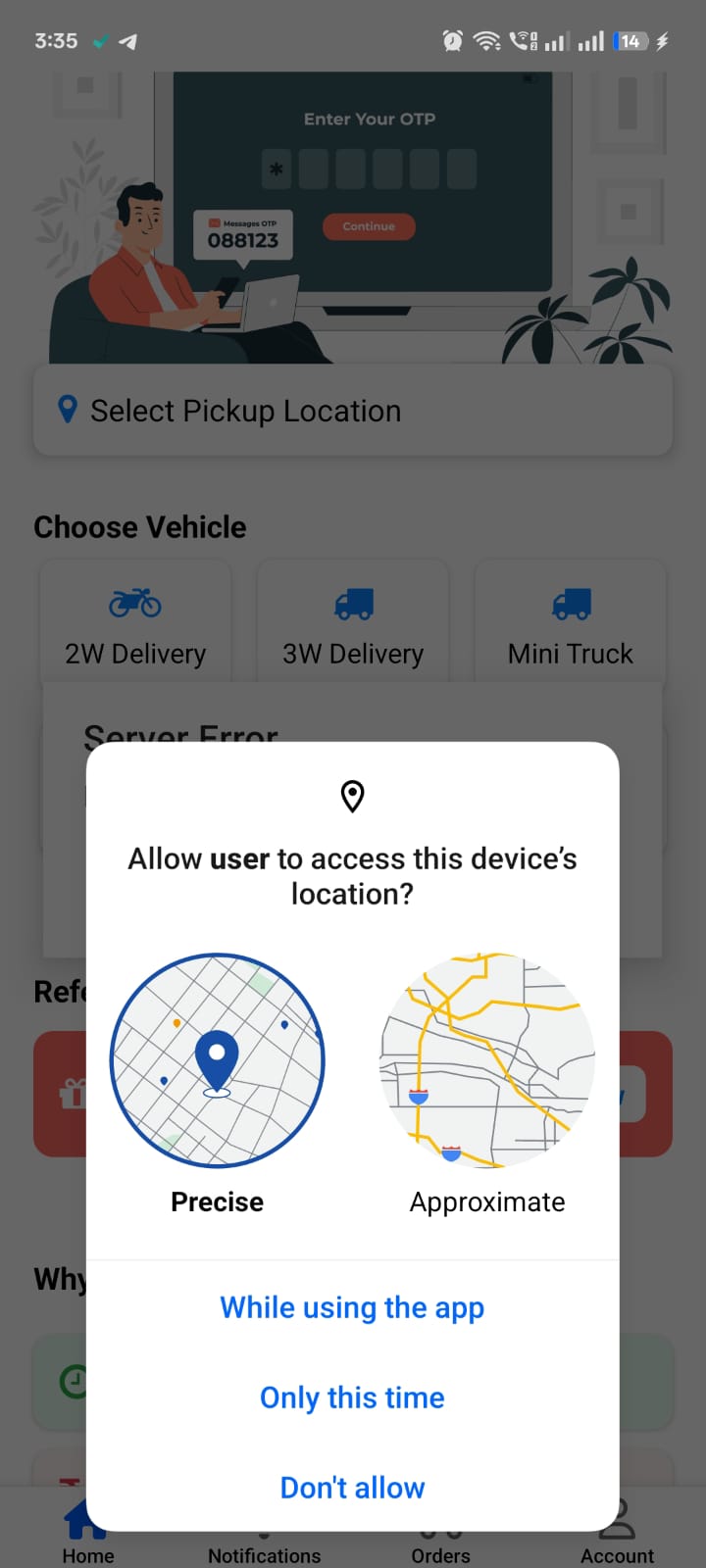Choose the Approximate location option
Image resolution: width=706 pixels, height=1568 pixels.
tap(486, 1061)
